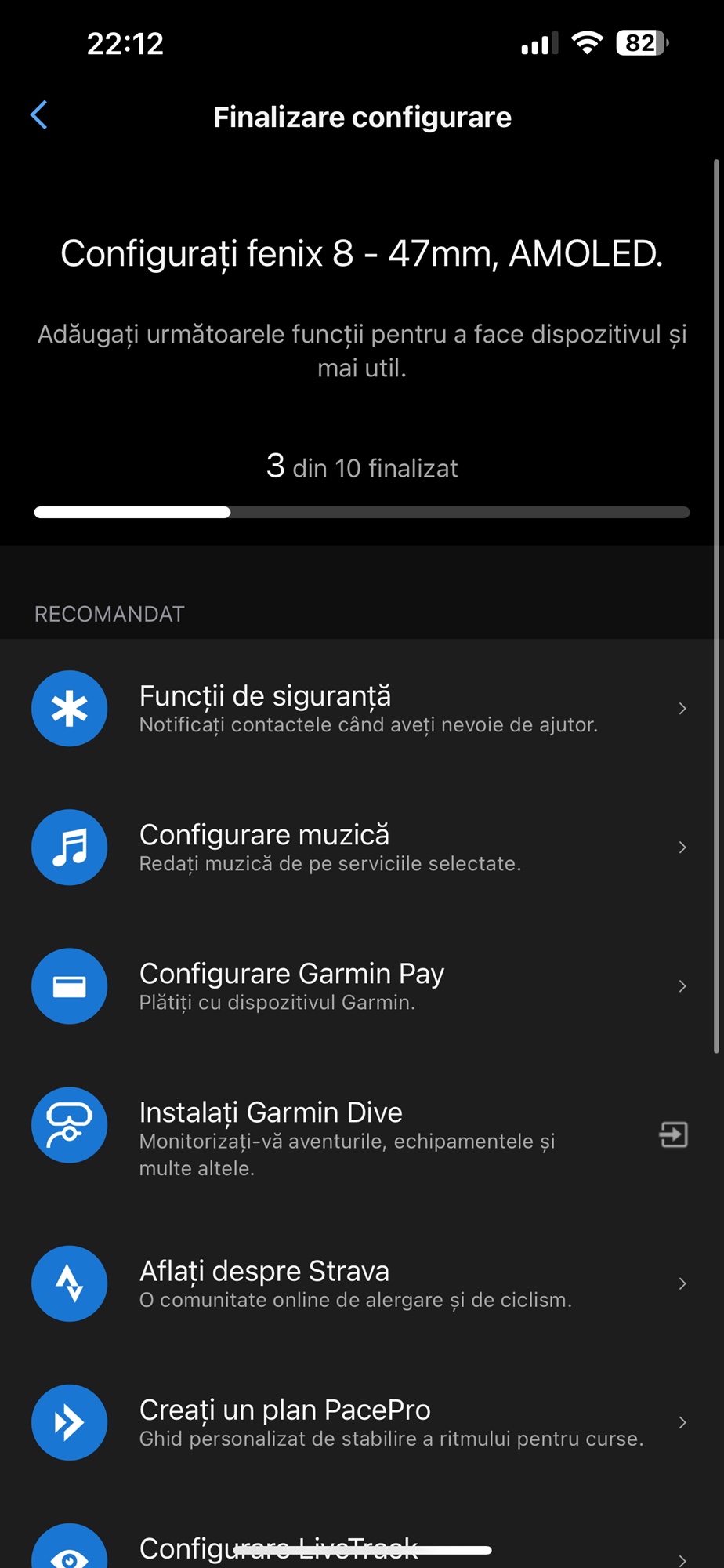The width and height of the screenshot is (724, 1568).
Task: Open Aflați despre Strava
Action: click(x=362, y=1283)
